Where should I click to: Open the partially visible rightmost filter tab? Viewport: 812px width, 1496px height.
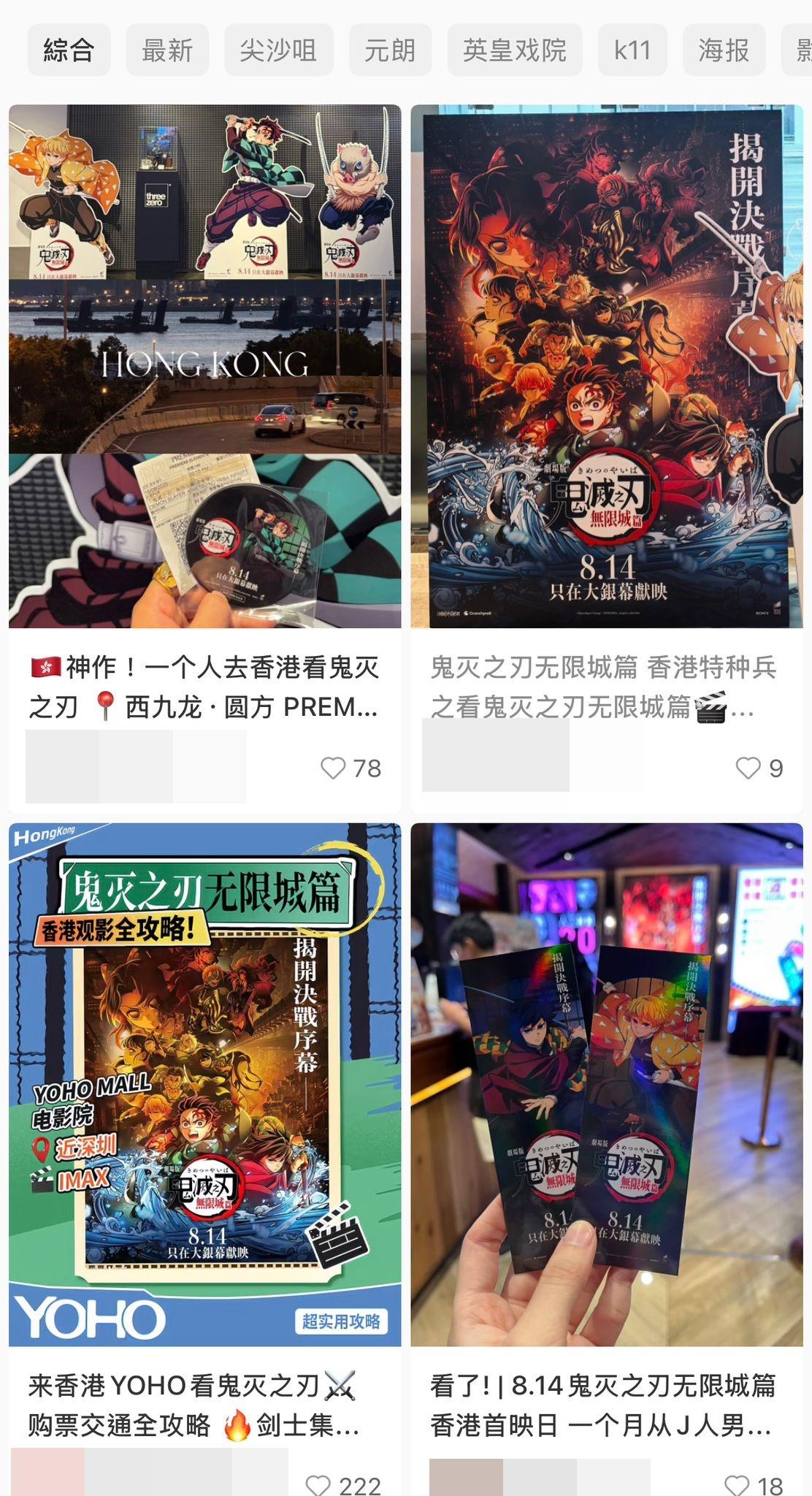click(x=801, y=49)
